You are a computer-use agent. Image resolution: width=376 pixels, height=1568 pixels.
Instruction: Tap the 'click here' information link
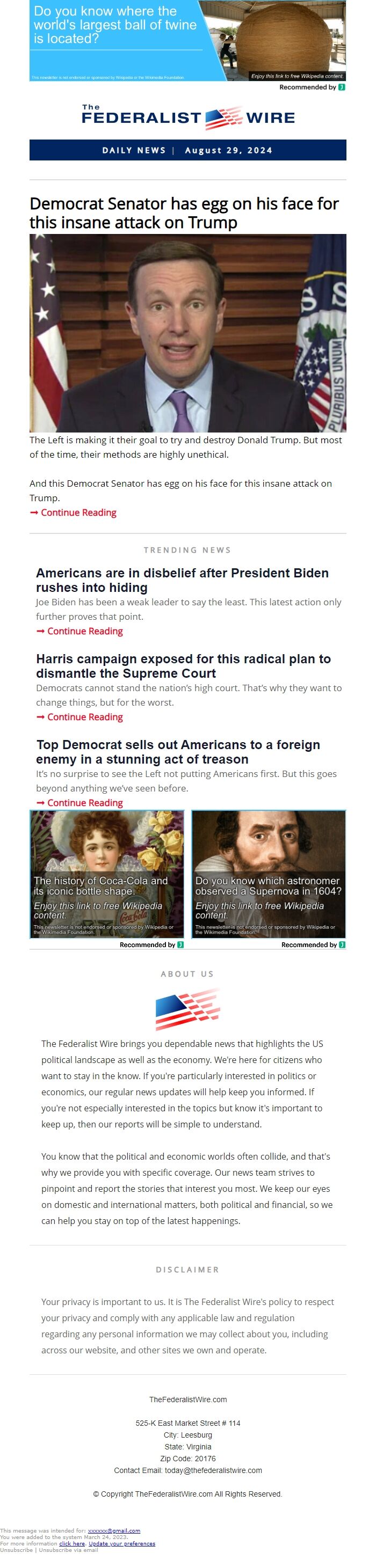(71, 1544)
